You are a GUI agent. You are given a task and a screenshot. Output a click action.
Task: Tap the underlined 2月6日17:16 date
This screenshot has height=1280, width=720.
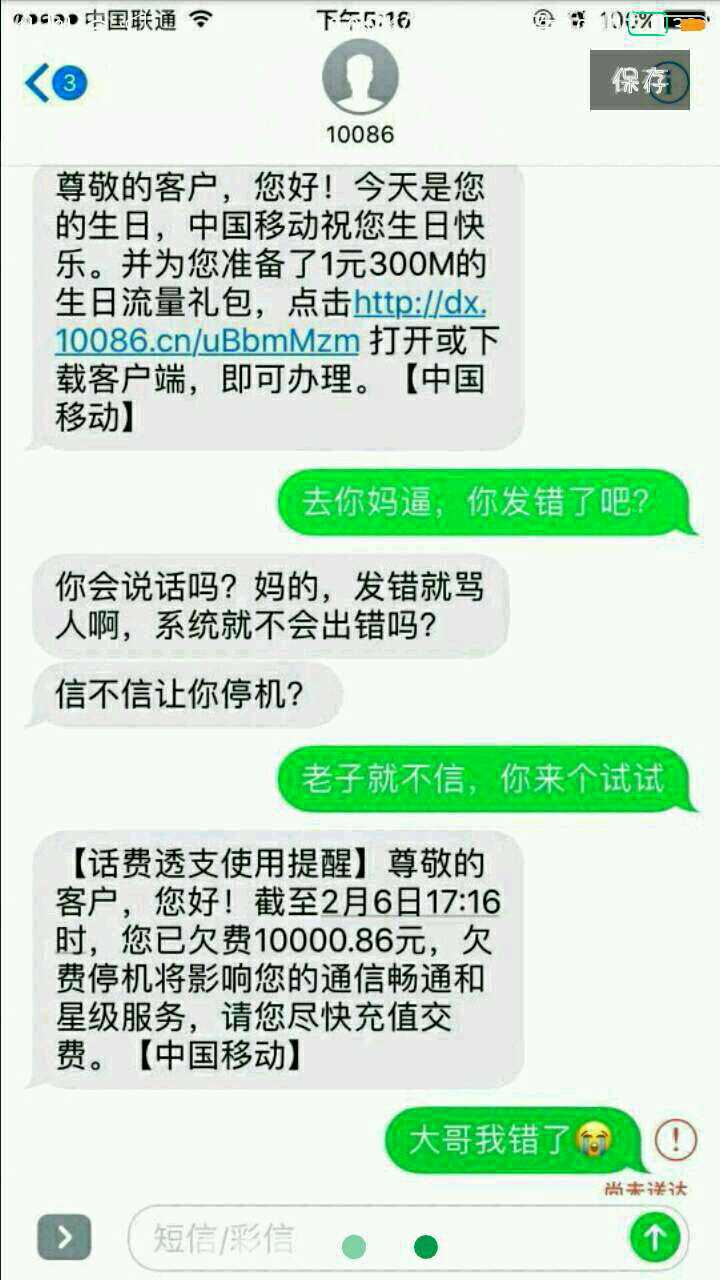click(x=410, y=901)
